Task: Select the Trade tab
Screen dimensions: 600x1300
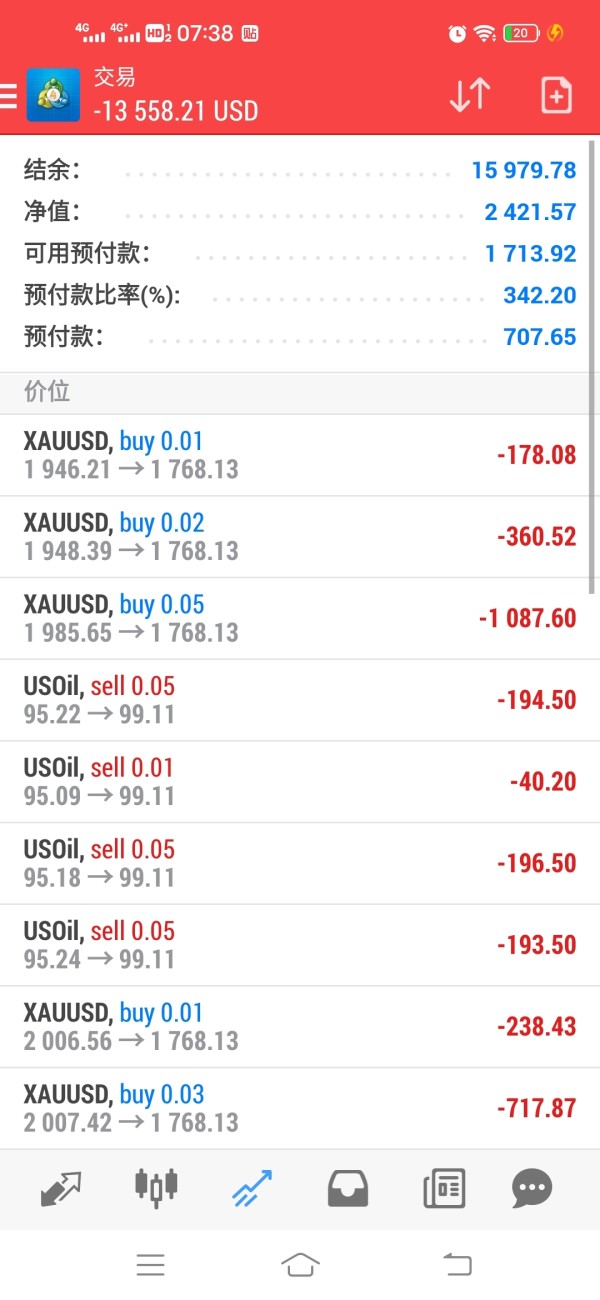Action: click(x=251, y=1188)
